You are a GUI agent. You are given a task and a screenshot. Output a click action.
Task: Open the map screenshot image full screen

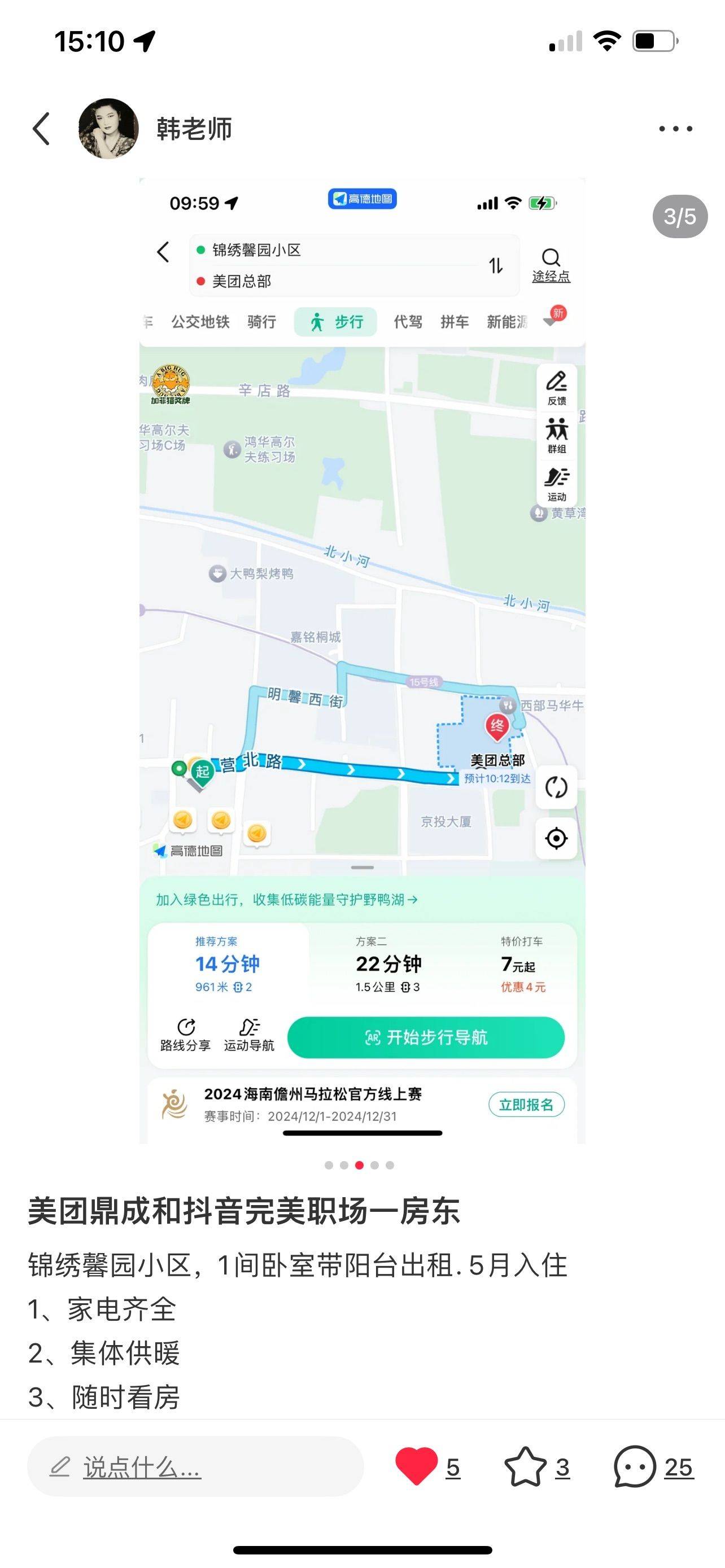coord(362,660)
